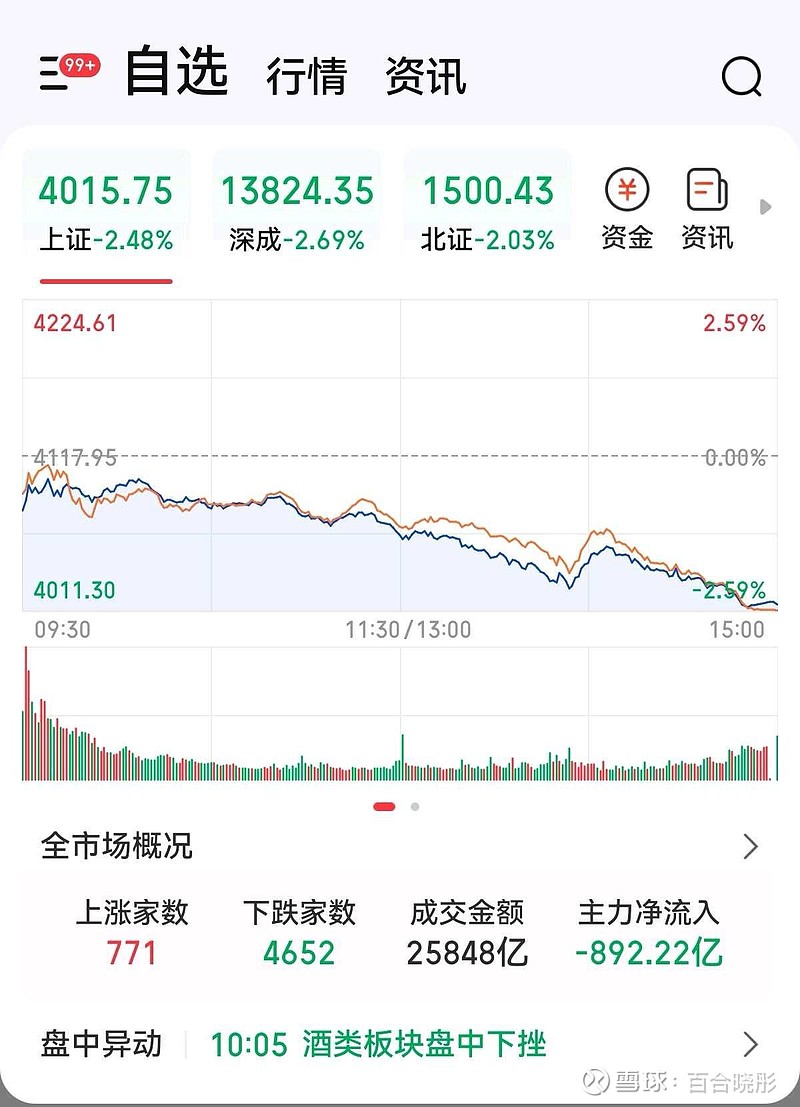This screenshot has height=1107, width=800.
Task: Open the 10:05 酒类板块盘中下挫 news
Action: [x=378, y=1044]
